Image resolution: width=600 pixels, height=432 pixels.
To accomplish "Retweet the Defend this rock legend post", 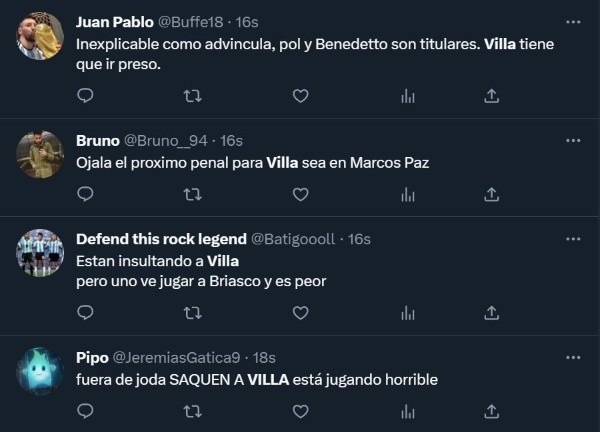I will 192,313.
